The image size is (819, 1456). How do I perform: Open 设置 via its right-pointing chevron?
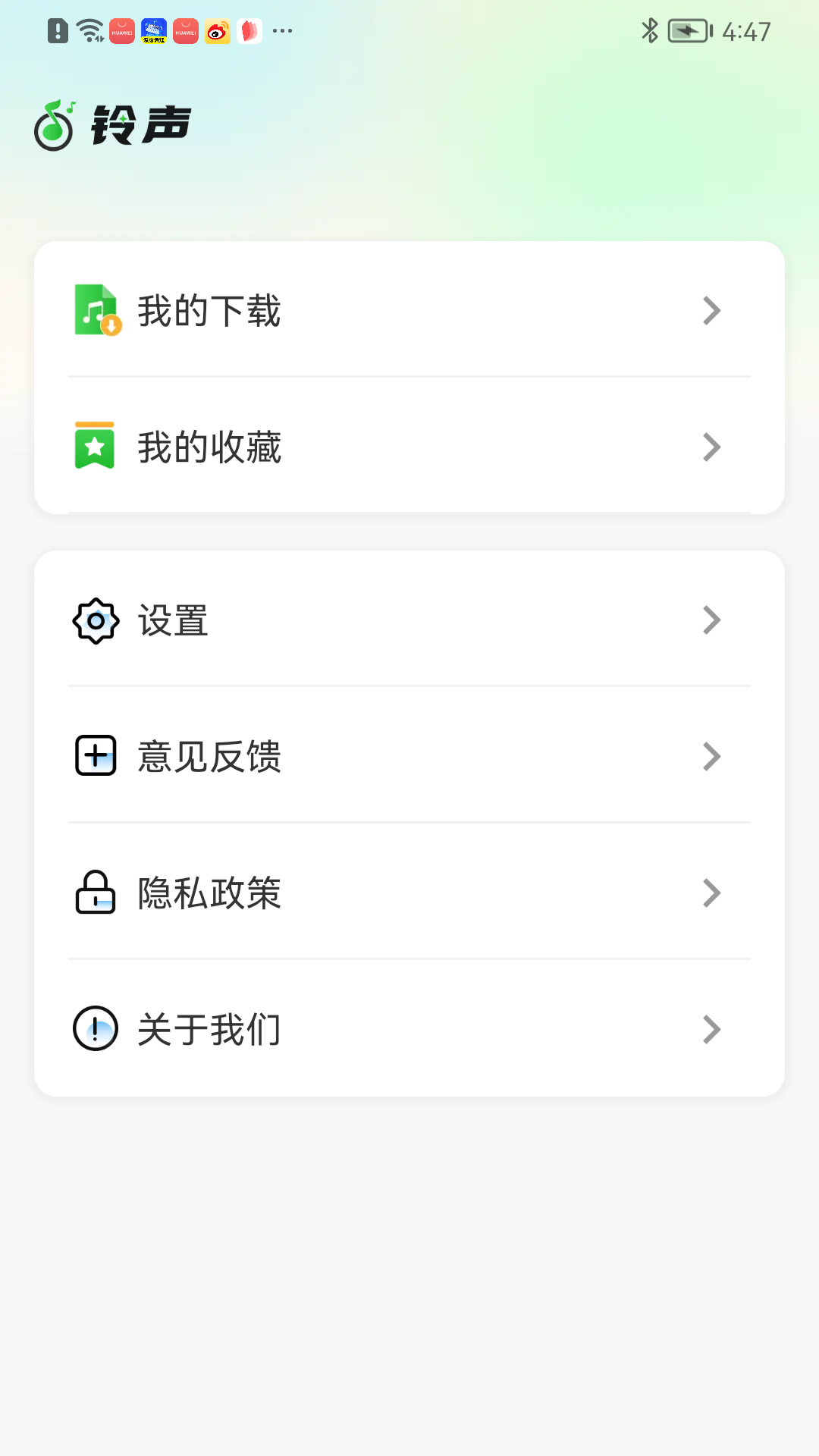pyautogui.click(x=711, y=620)
